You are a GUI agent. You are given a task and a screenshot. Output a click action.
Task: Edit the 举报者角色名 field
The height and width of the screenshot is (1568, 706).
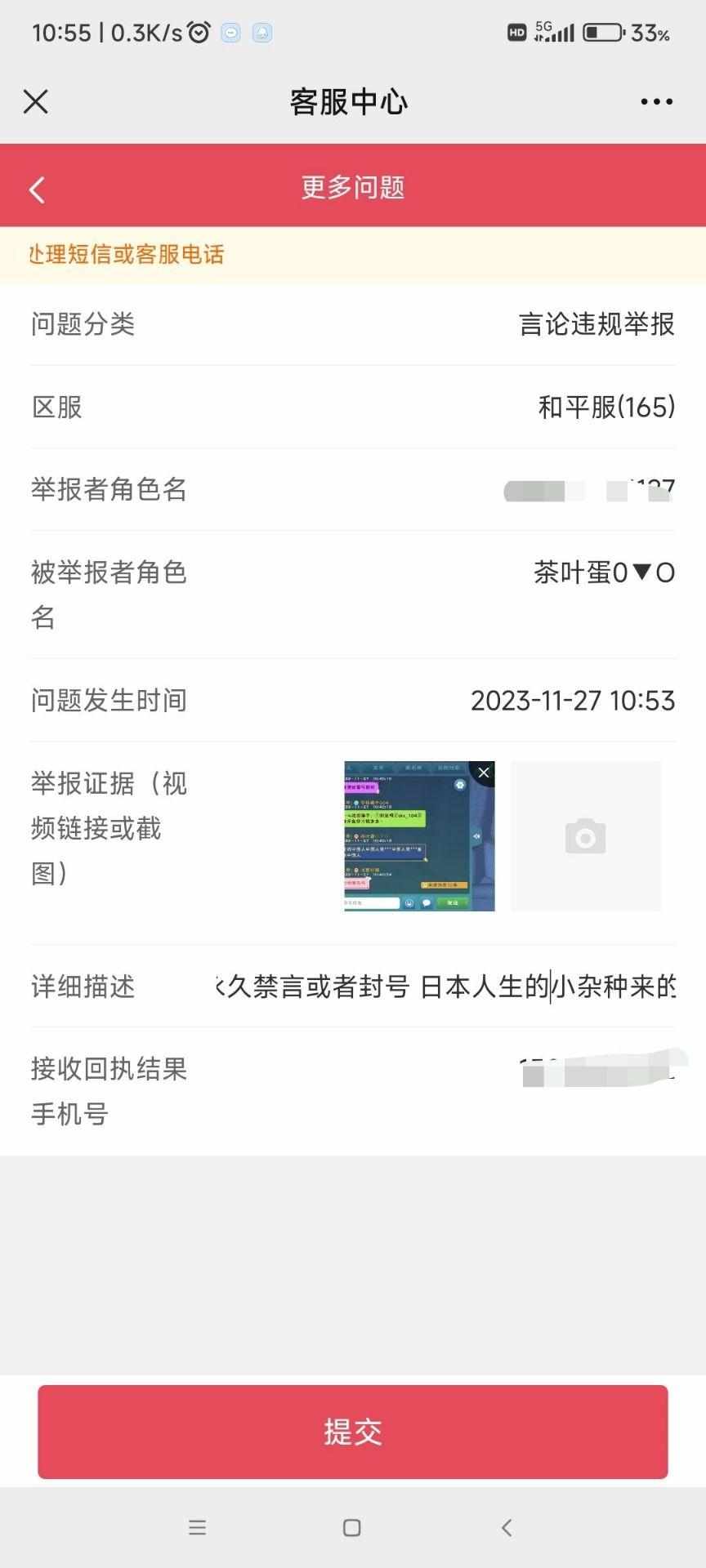(588, 490)
